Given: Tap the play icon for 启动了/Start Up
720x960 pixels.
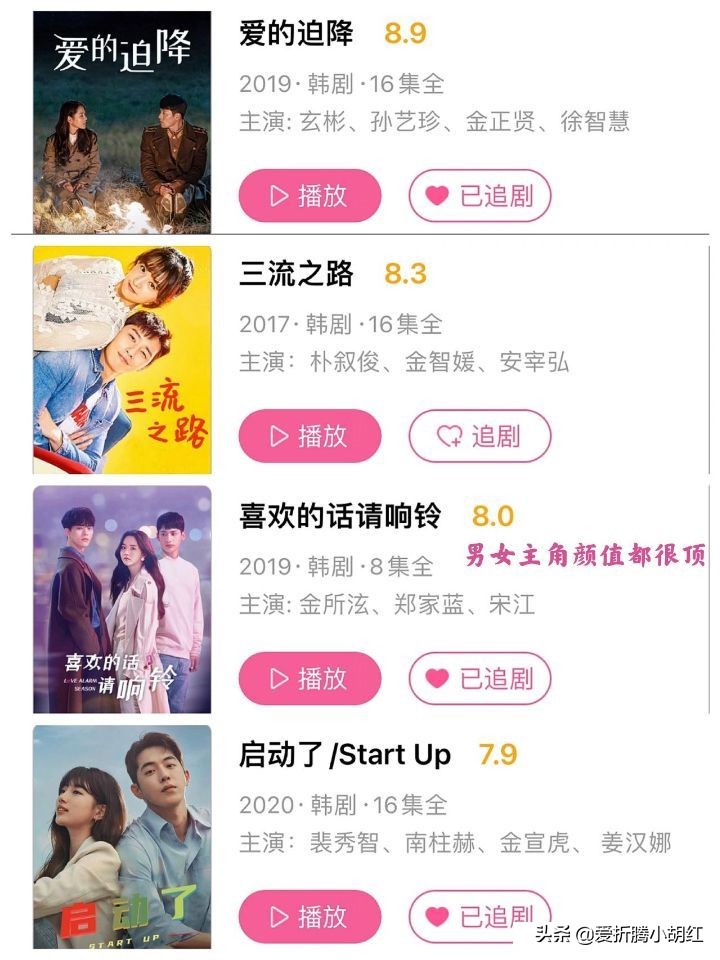Looking at the screenshot, I should click(277, 914).
